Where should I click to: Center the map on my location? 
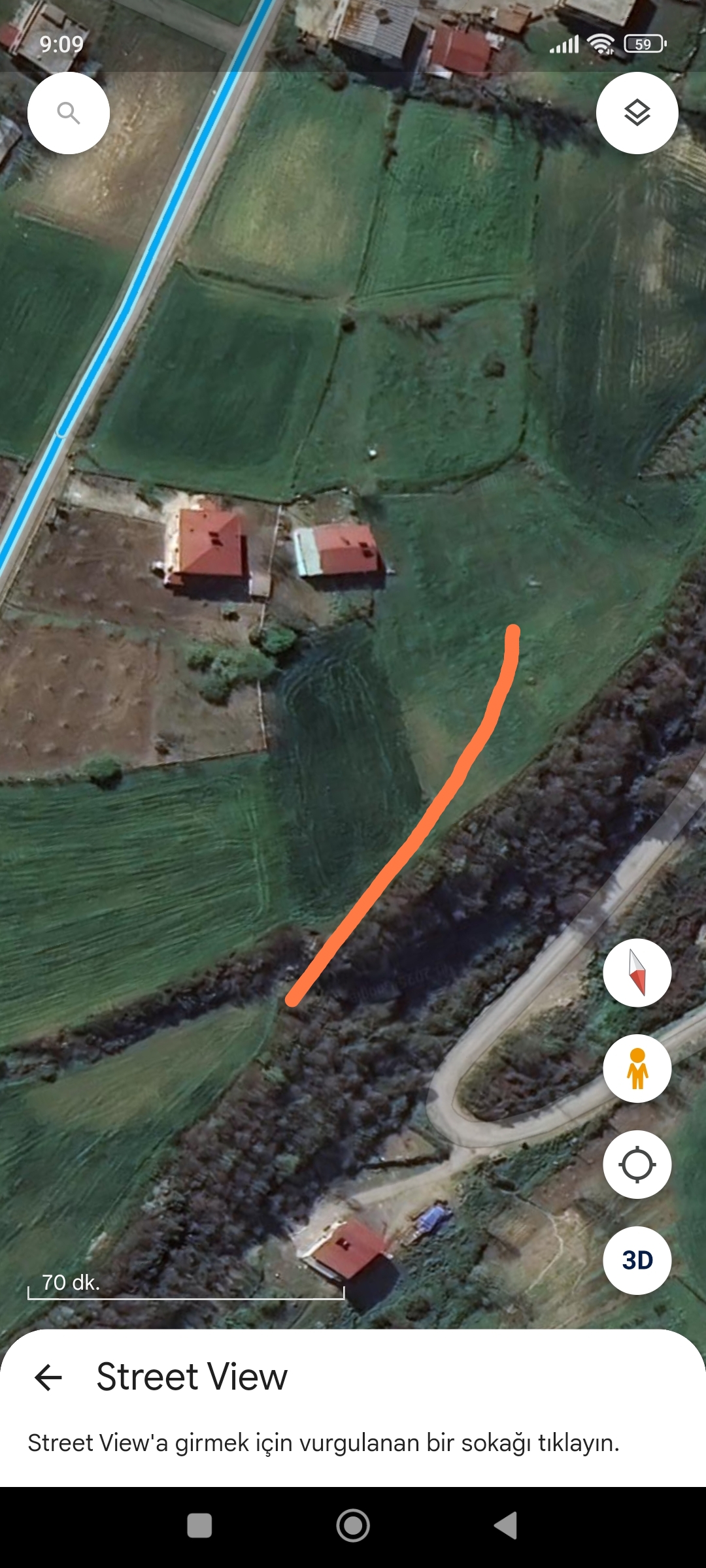[x=637, y=1164]
